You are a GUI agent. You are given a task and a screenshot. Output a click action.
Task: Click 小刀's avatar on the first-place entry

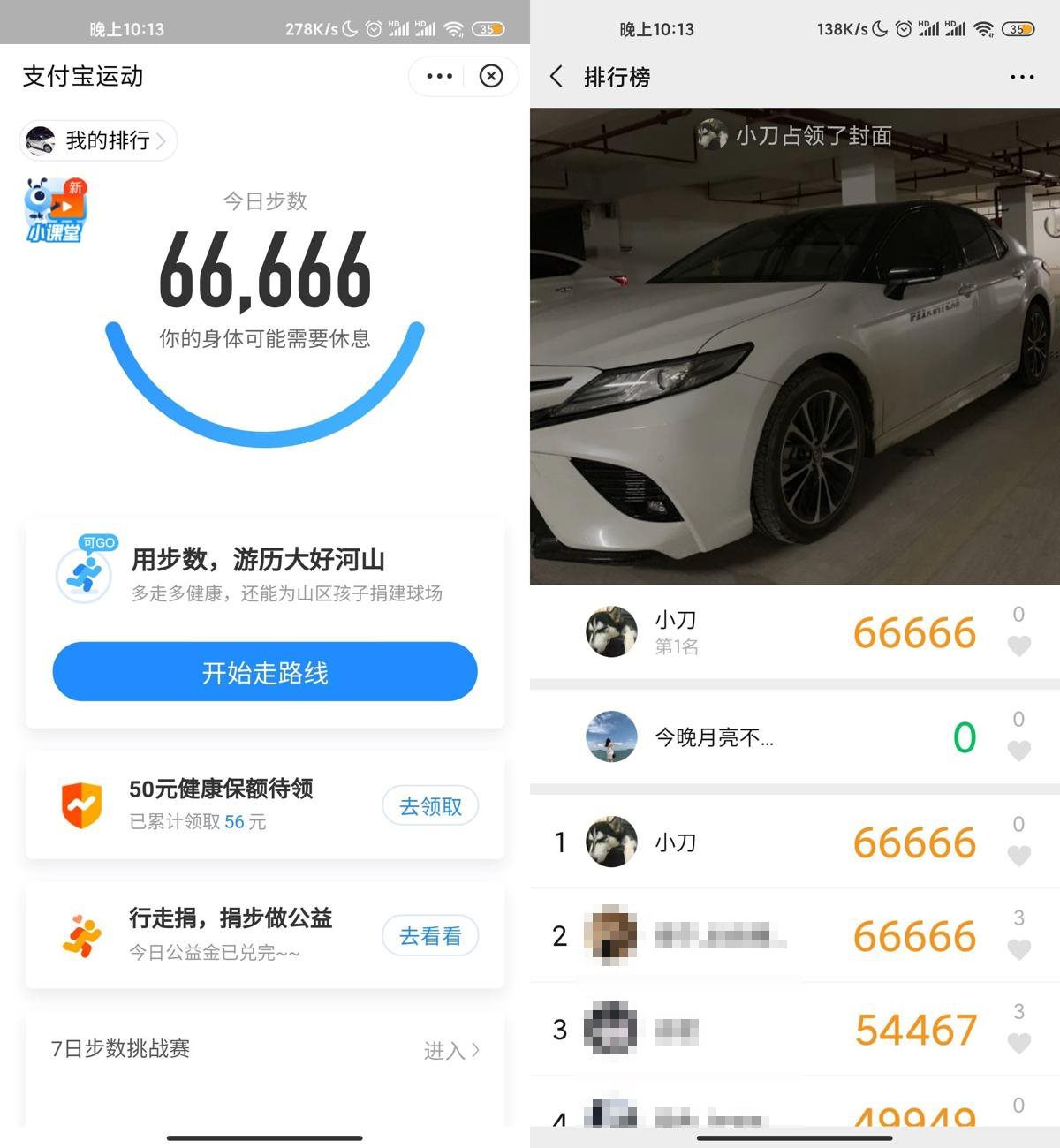(610, 631)
